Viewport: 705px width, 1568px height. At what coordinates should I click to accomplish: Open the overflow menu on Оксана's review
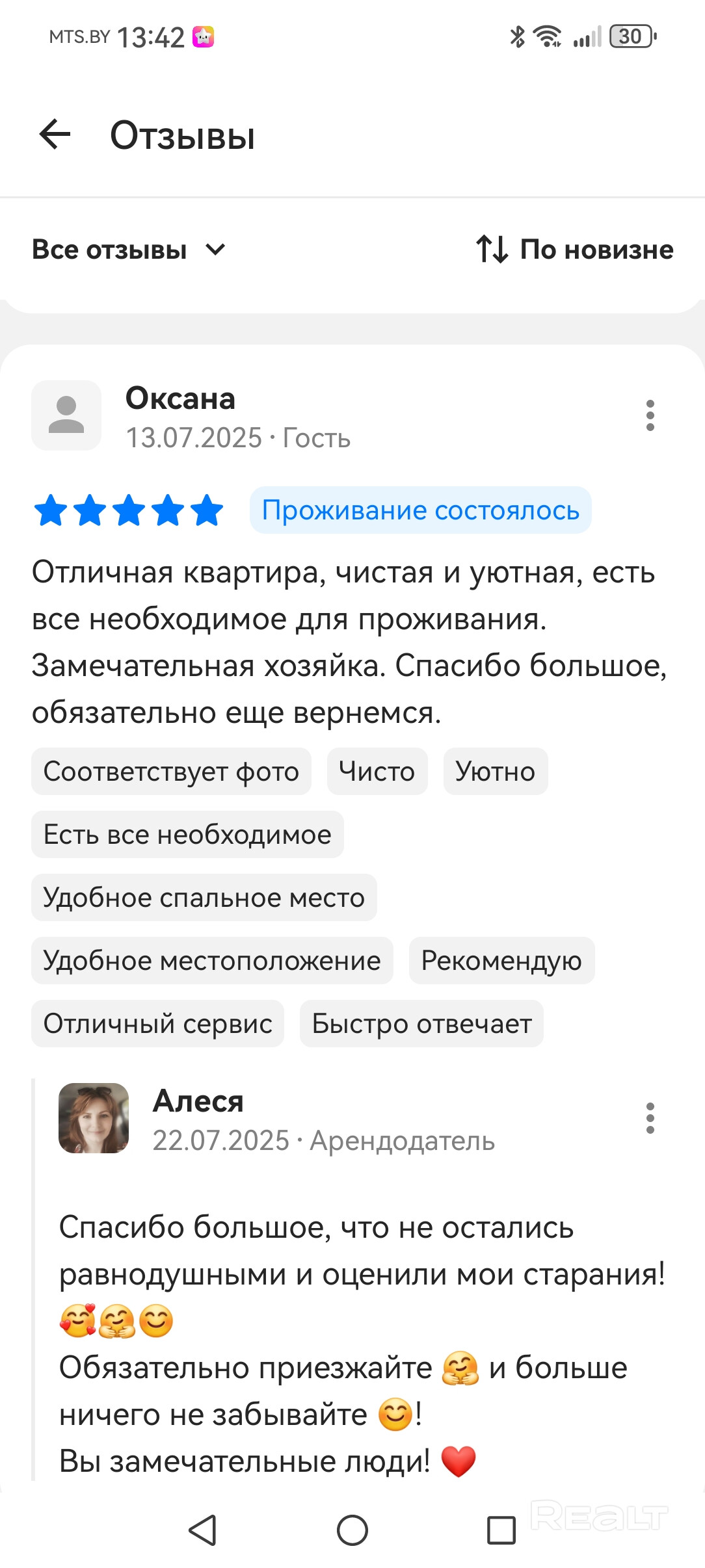tap(650, 415)
